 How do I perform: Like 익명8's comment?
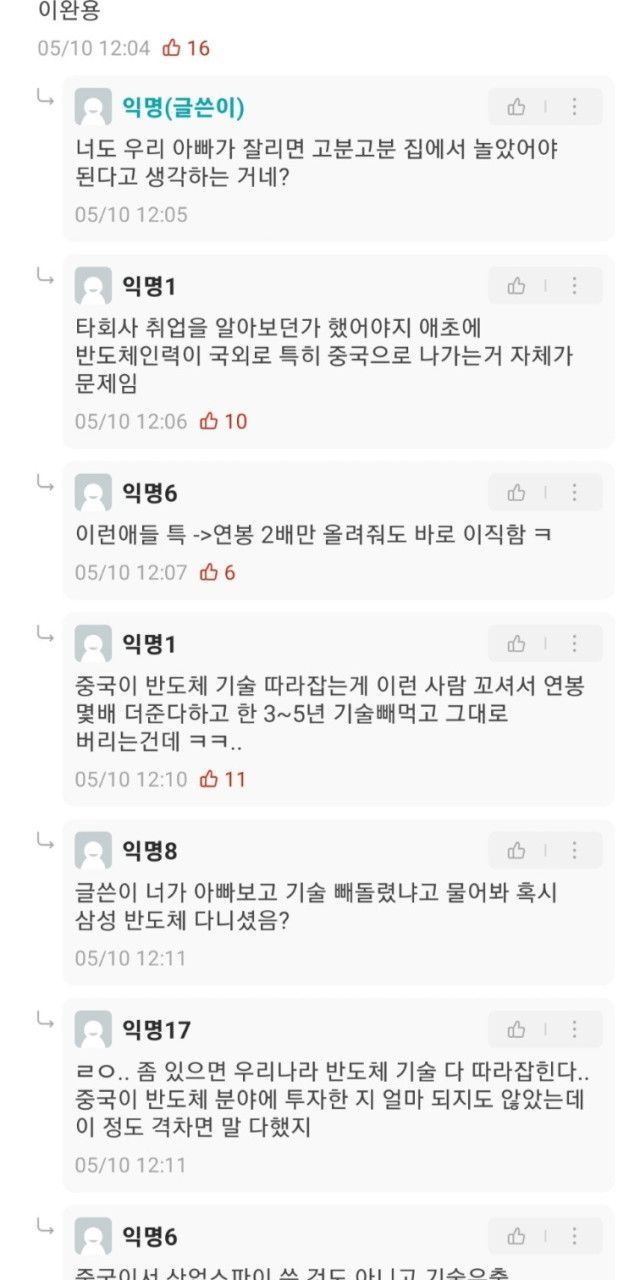517,850
